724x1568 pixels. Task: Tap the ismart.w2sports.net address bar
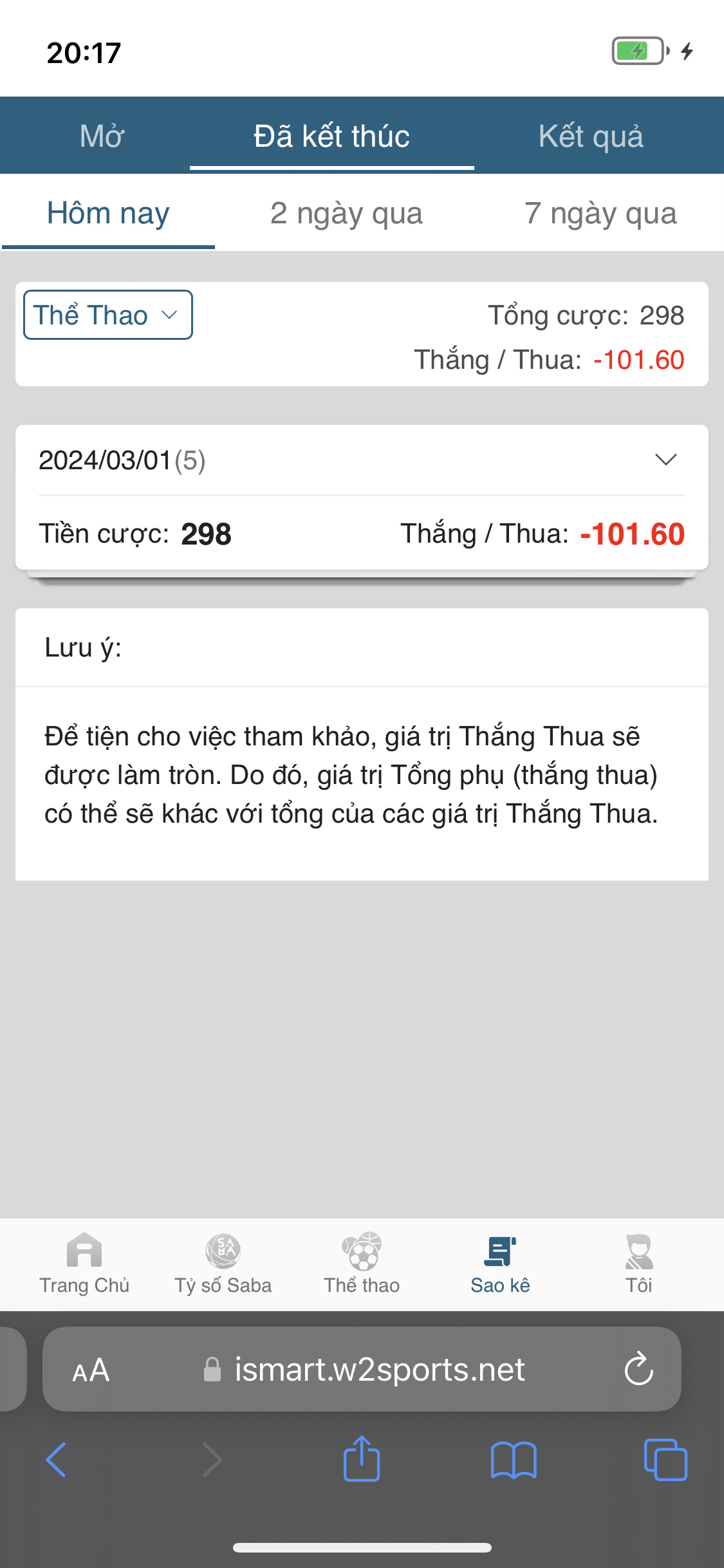pyautogui.click(x=378, y=1369)
